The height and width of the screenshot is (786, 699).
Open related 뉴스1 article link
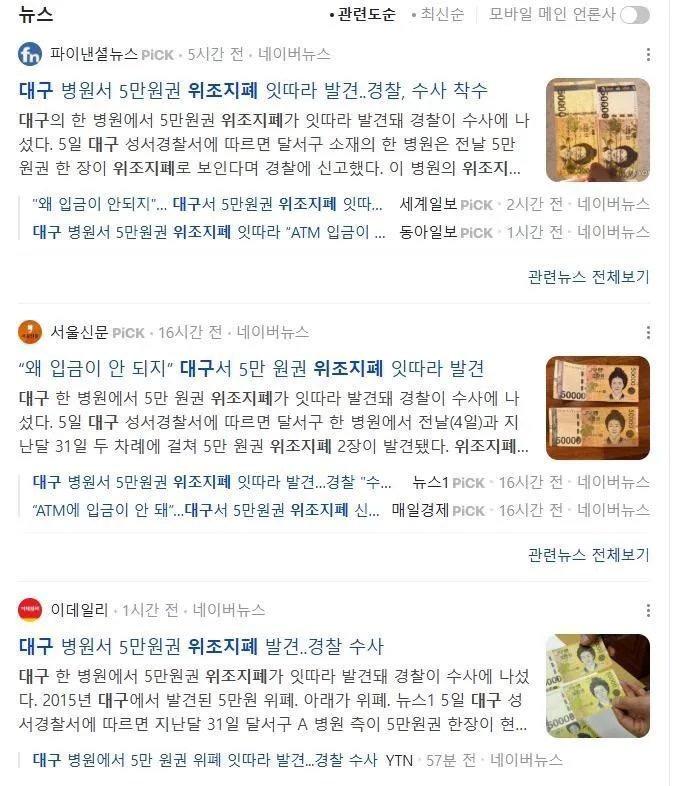(213, 482)
